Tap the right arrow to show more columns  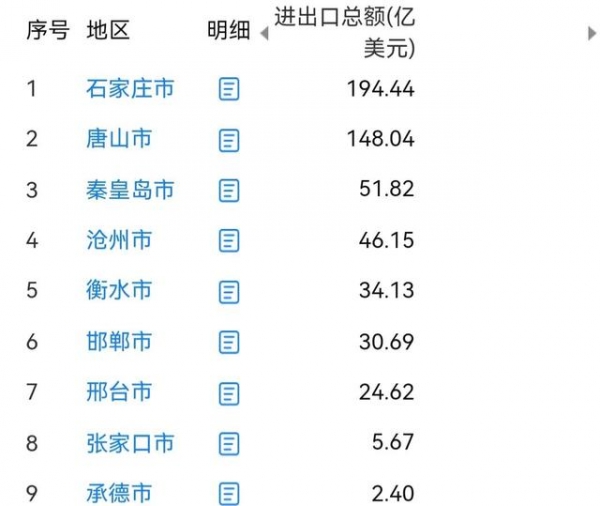[592, 33]
